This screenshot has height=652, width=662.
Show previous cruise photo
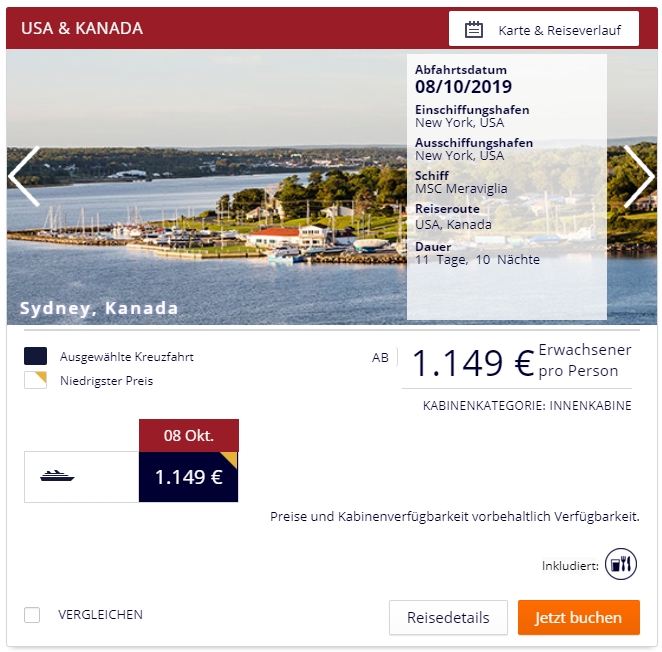click(x=24, y=177)
